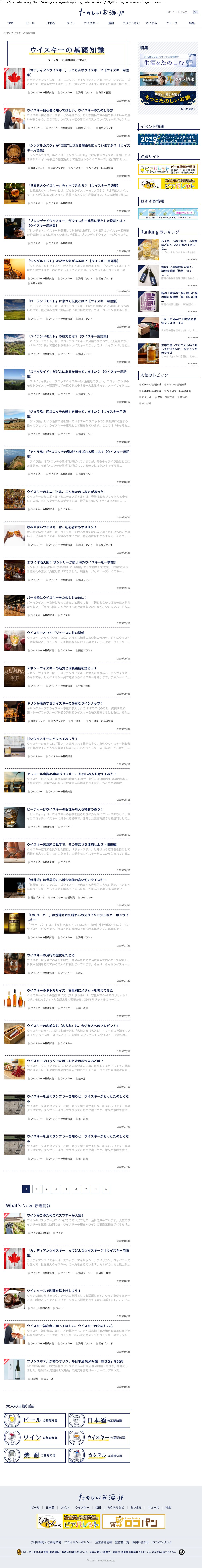Open the 2019 event information banner
The width and height of the screenshot is (202, 1568).
tap(168, 139)
